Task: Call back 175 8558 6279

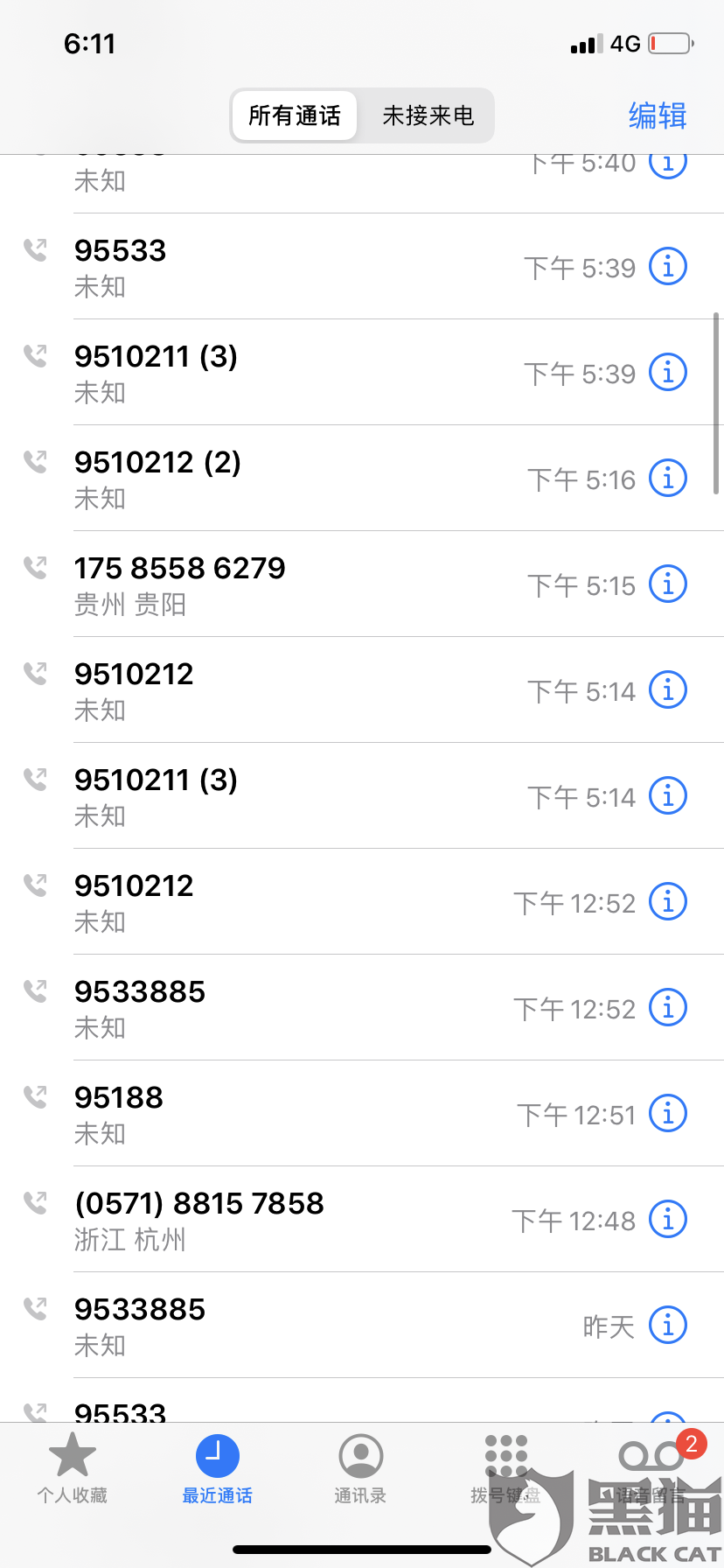Action: 362,584
